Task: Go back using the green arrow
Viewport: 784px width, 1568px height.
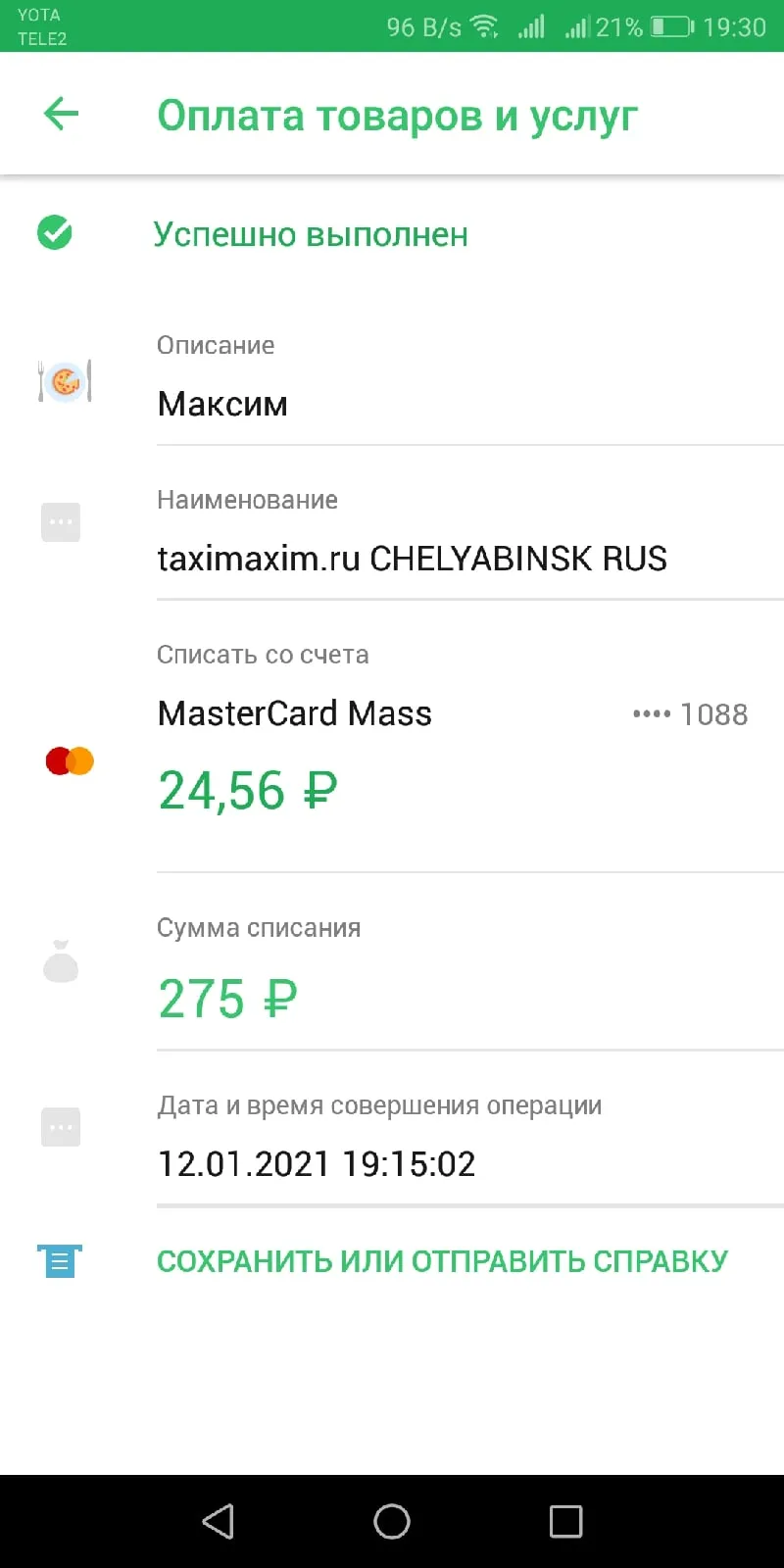Action: pyautogui.click(x=61, y=114)
